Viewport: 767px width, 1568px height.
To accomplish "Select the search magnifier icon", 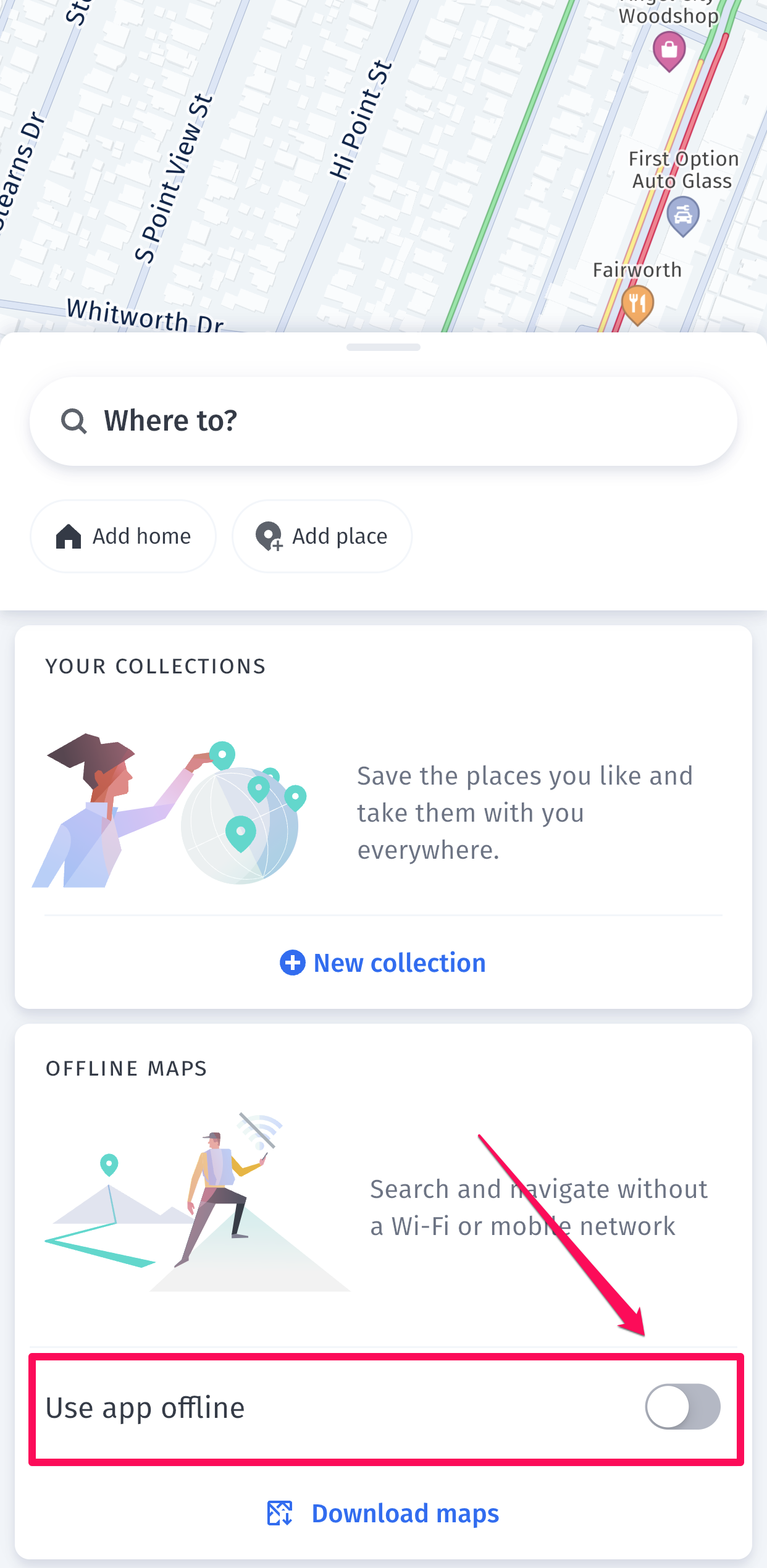I will [x=73, y=421].
